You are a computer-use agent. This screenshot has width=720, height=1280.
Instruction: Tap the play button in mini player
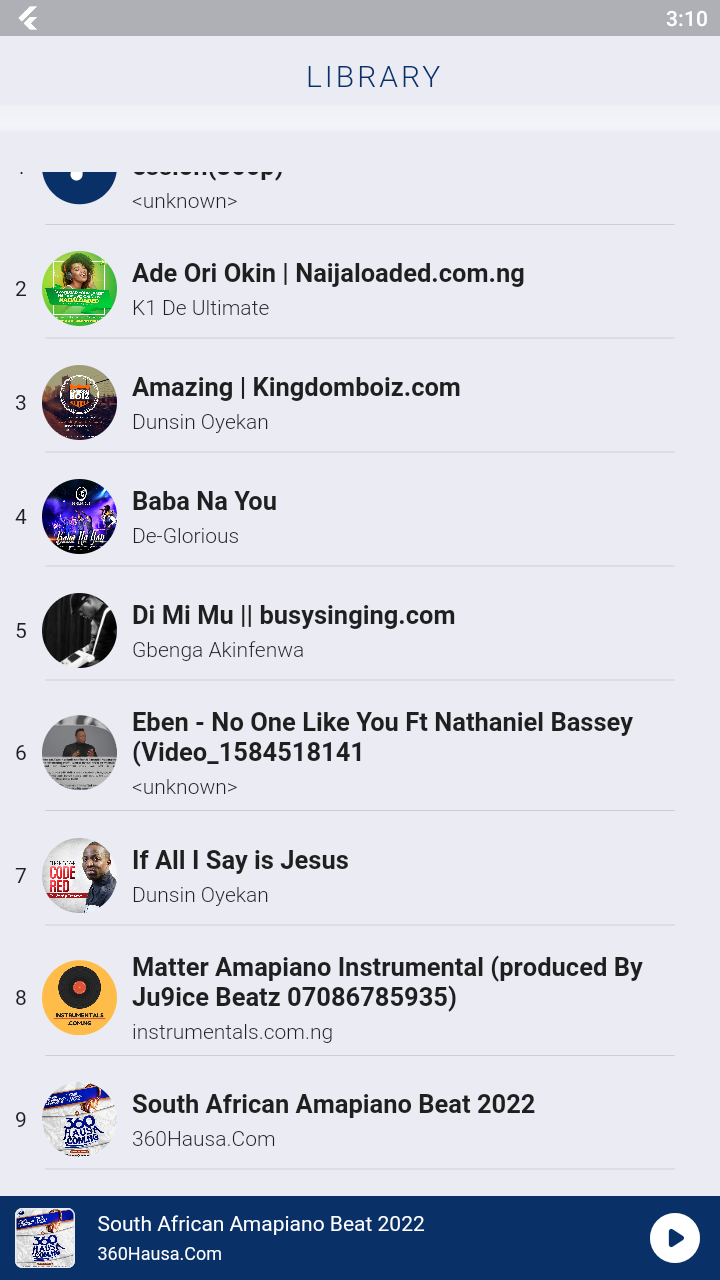coord(675,1238)
